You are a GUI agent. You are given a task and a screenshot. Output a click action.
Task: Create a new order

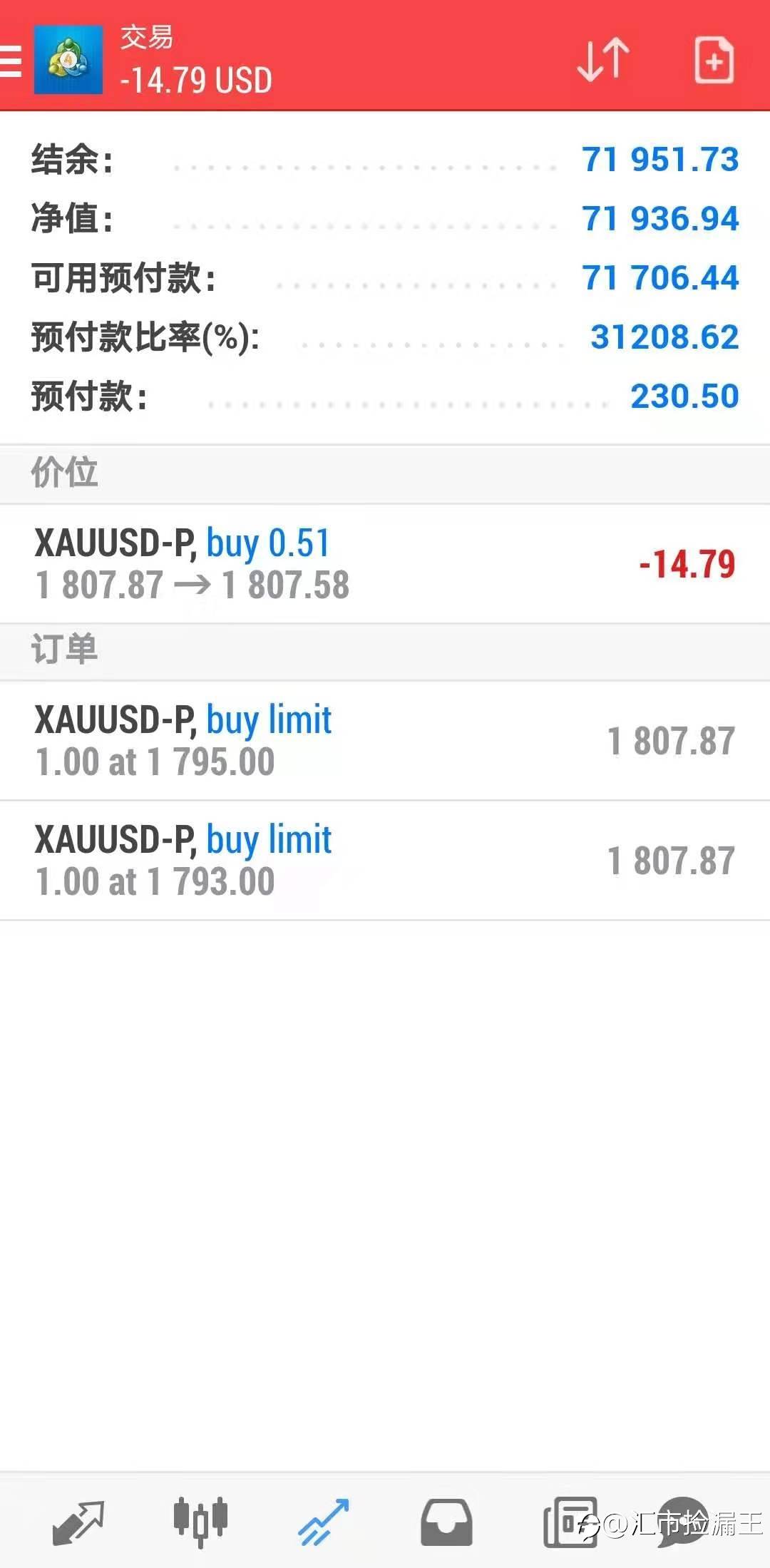pyautogui.click(x=714, y=60)
